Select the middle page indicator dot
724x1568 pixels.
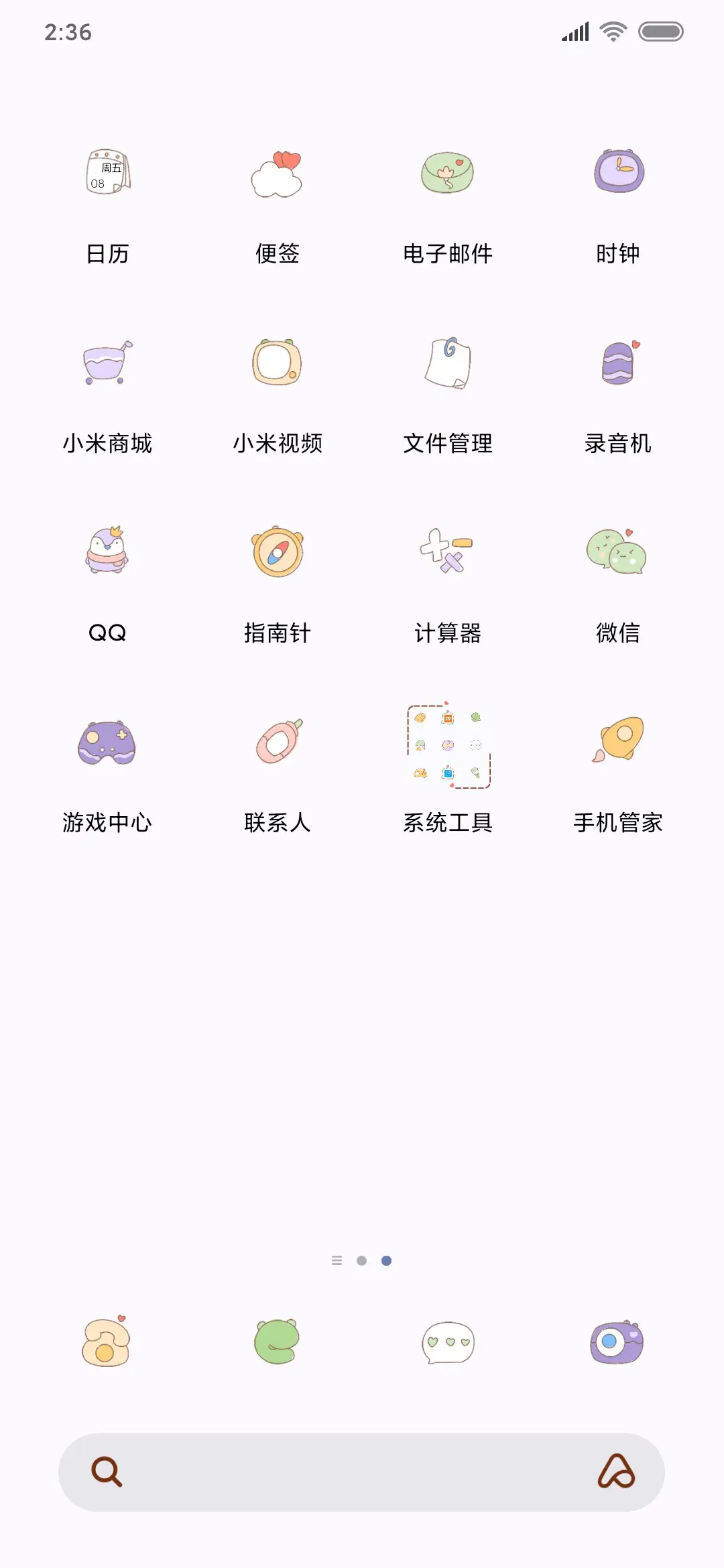(x=362, y=1260)
